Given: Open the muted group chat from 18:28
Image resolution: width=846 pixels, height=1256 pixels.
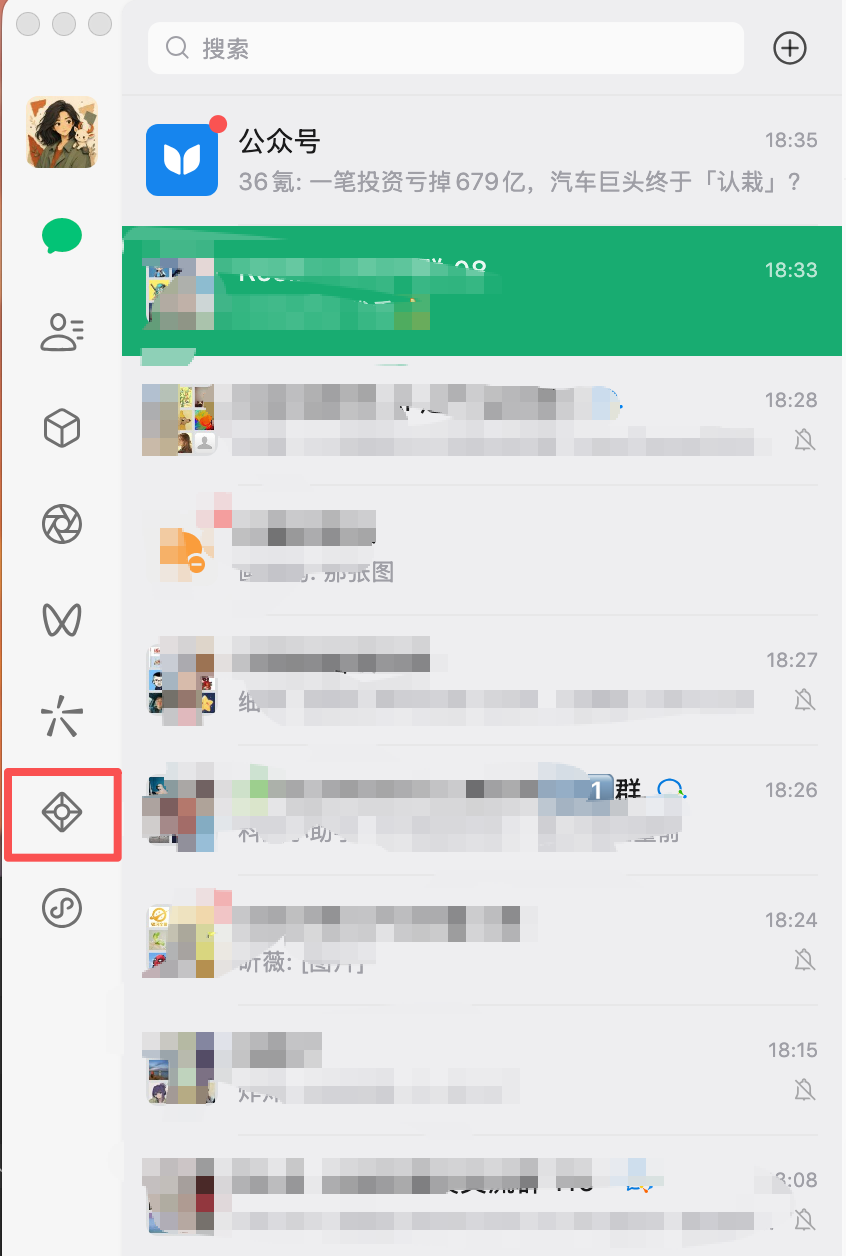Looking at the screenshot, I should coord(482,420).
